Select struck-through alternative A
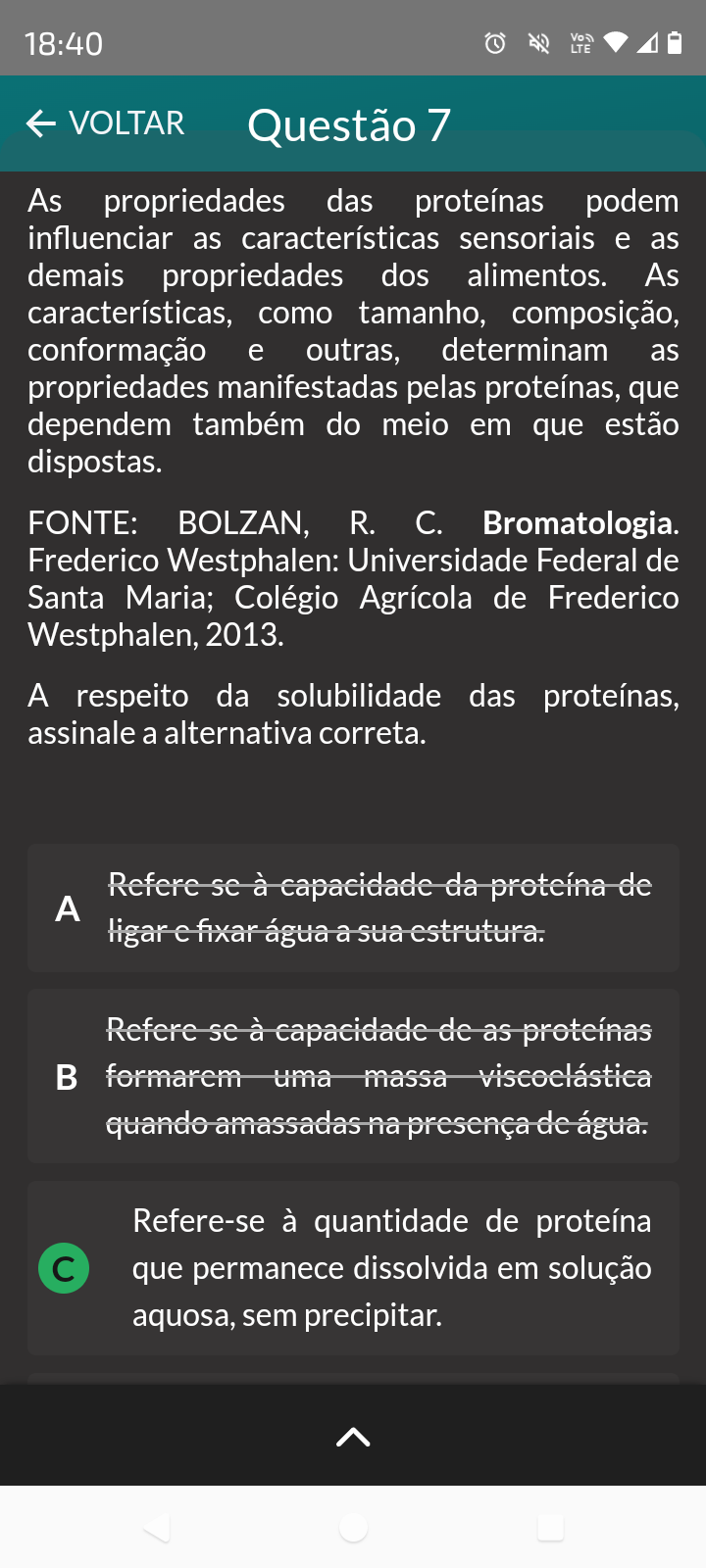Viewport: 706px width, 1568px height. pyautogui.click(x=353, y=907)
